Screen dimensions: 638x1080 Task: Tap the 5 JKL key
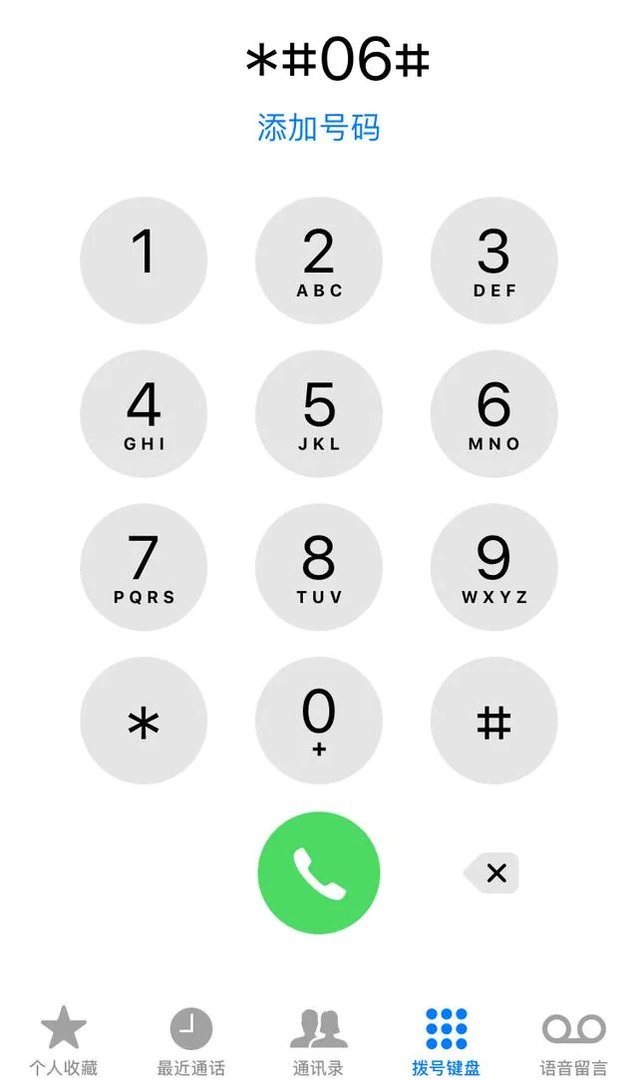tap(319, 414)
